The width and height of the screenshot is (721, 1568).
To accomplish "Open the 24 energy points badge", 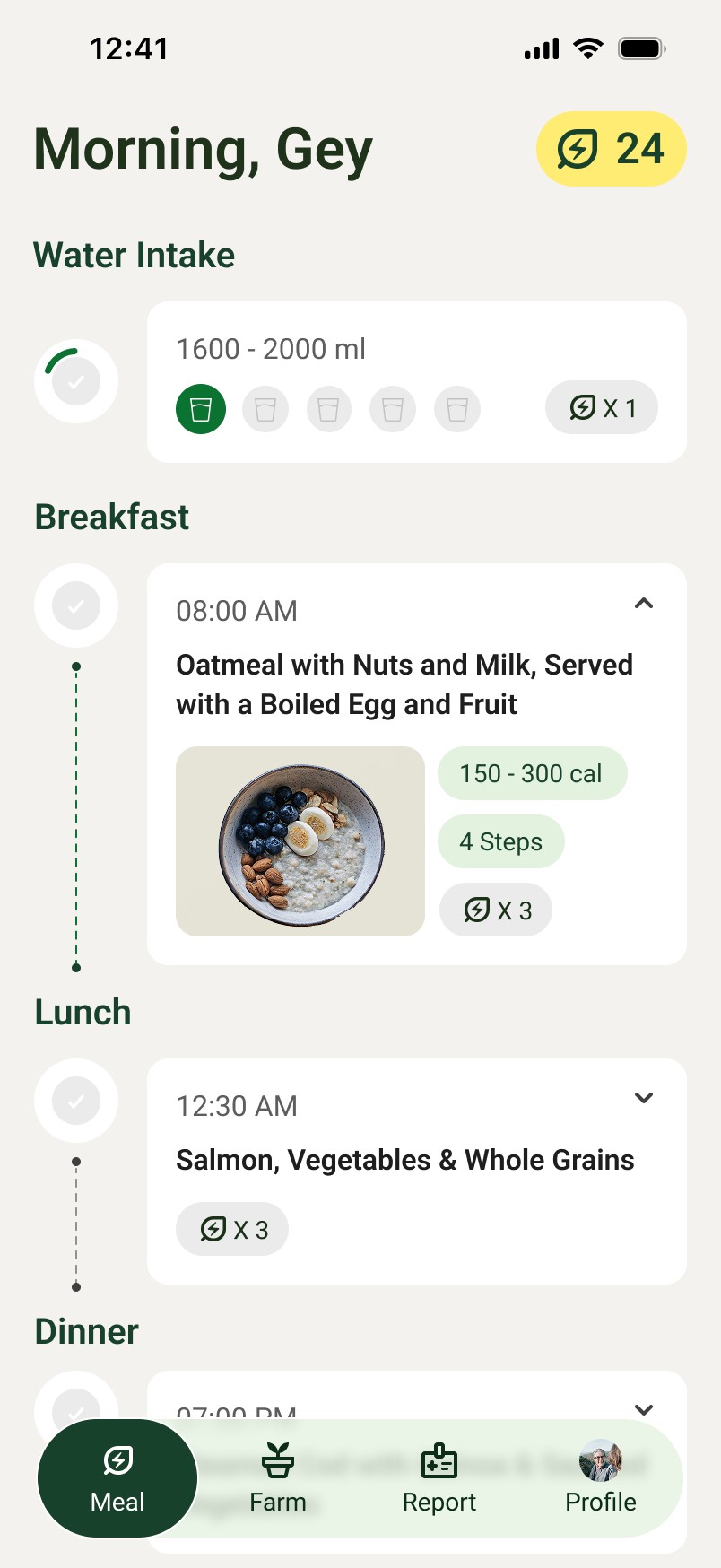I will (611, 149).
